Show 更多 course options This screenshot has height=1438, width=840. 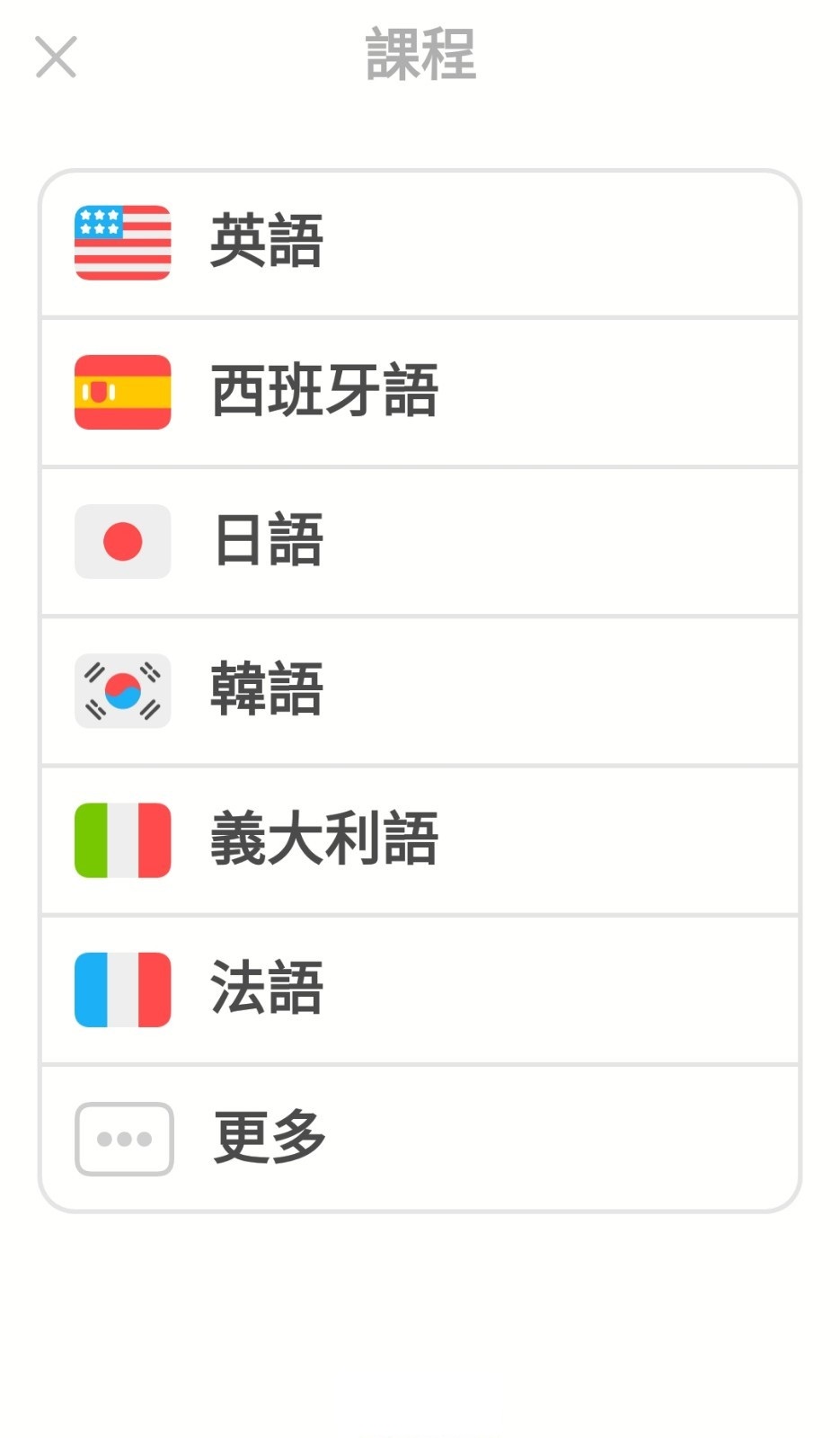coord(419,1138)
